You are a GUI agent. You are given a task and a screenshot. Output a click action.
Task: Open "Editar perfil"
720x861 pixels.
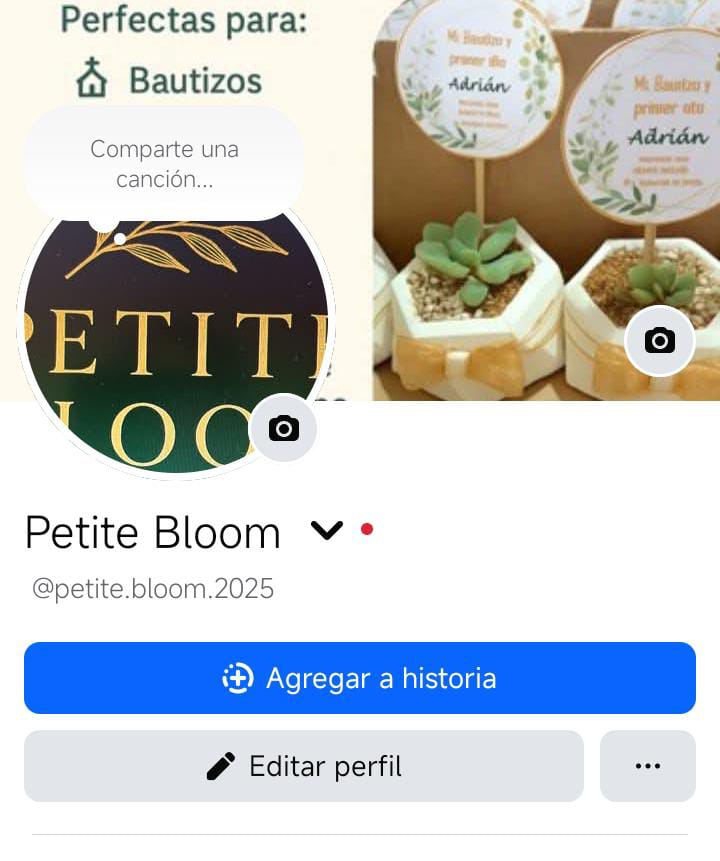(304, 766)
